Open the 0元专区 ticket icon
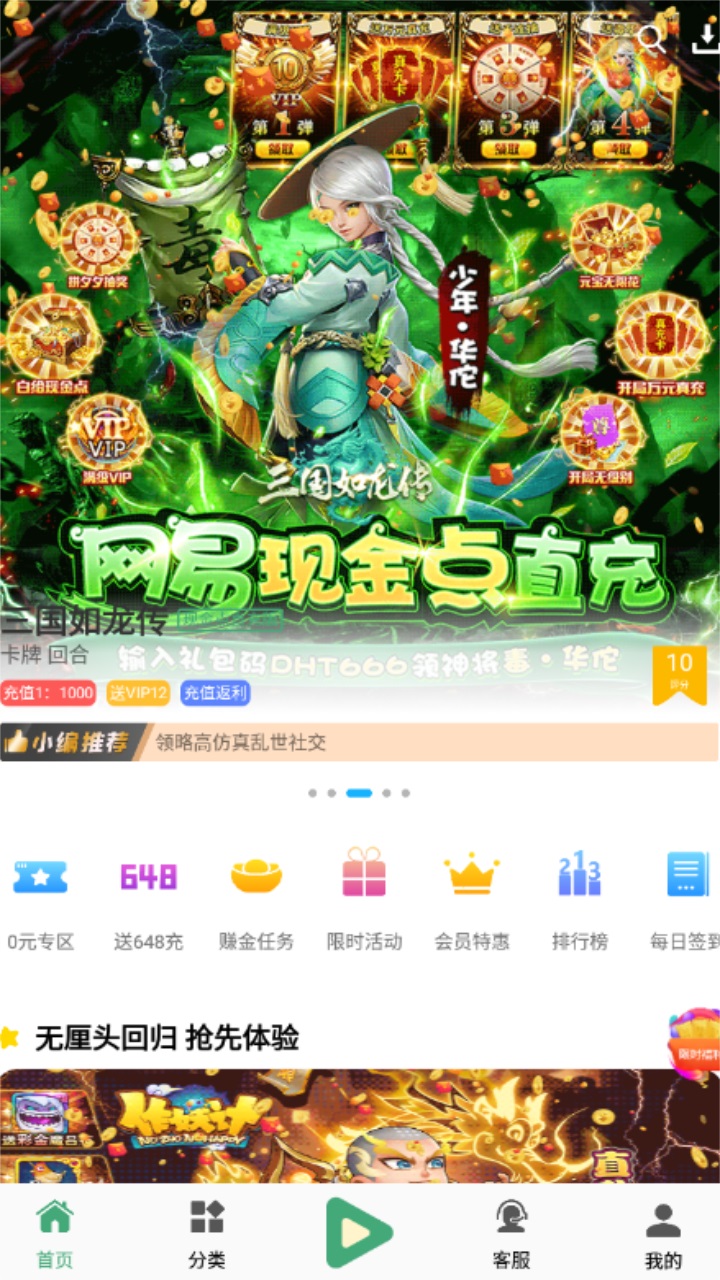 [x=39, y=876]
